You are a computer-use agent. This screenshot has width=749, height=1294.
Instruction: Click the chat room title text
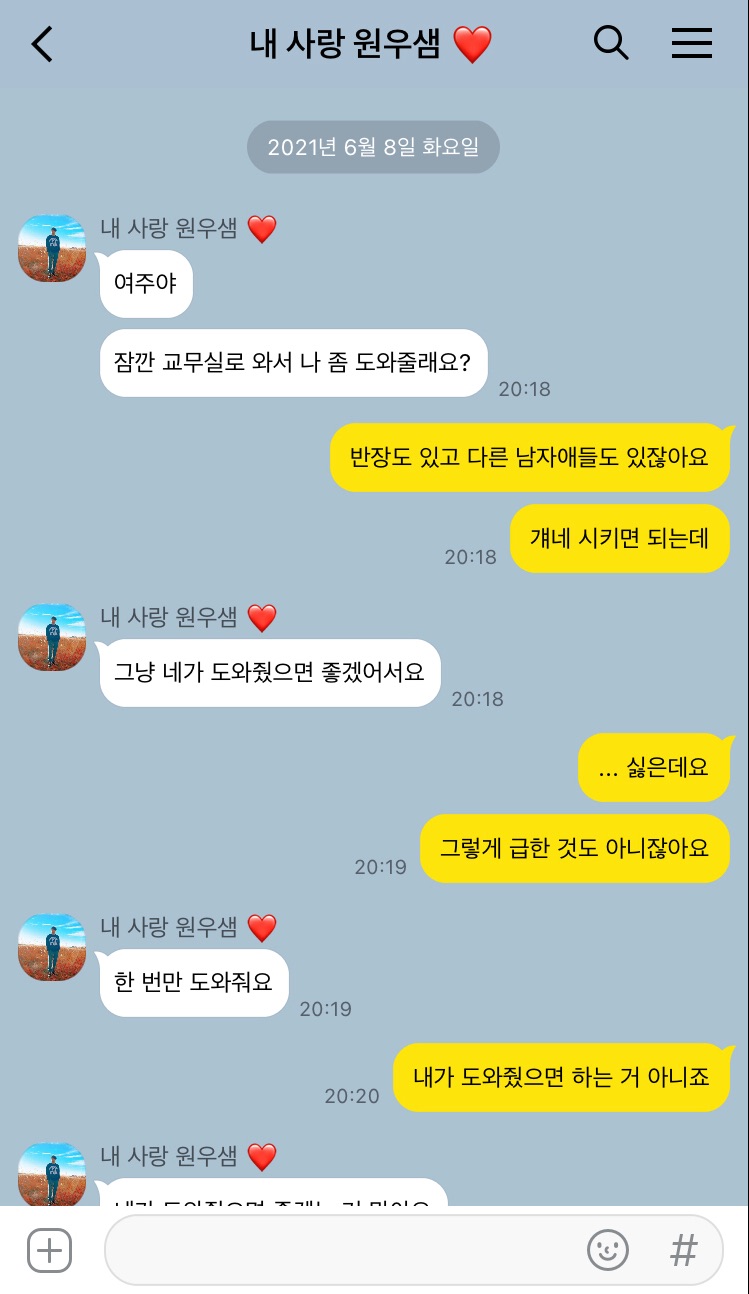pyautogui.click(x=350, y=42)
